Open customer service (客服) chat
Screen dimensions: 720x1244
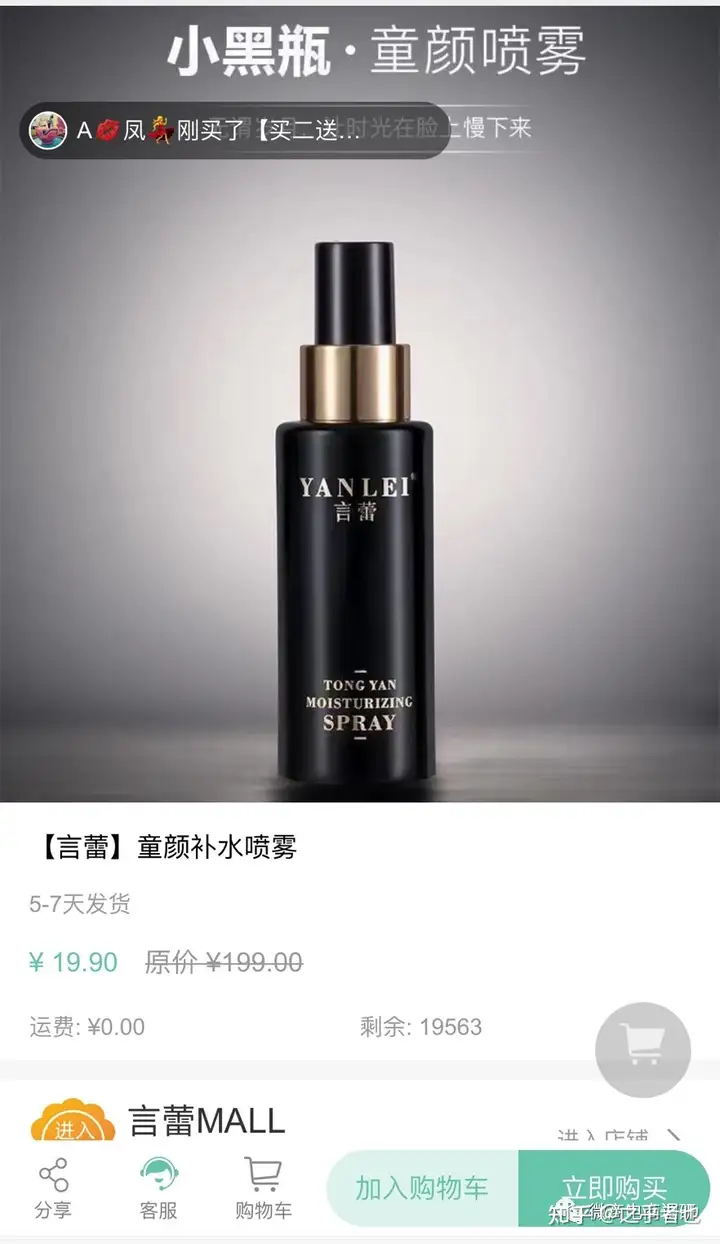(158, 1188)
